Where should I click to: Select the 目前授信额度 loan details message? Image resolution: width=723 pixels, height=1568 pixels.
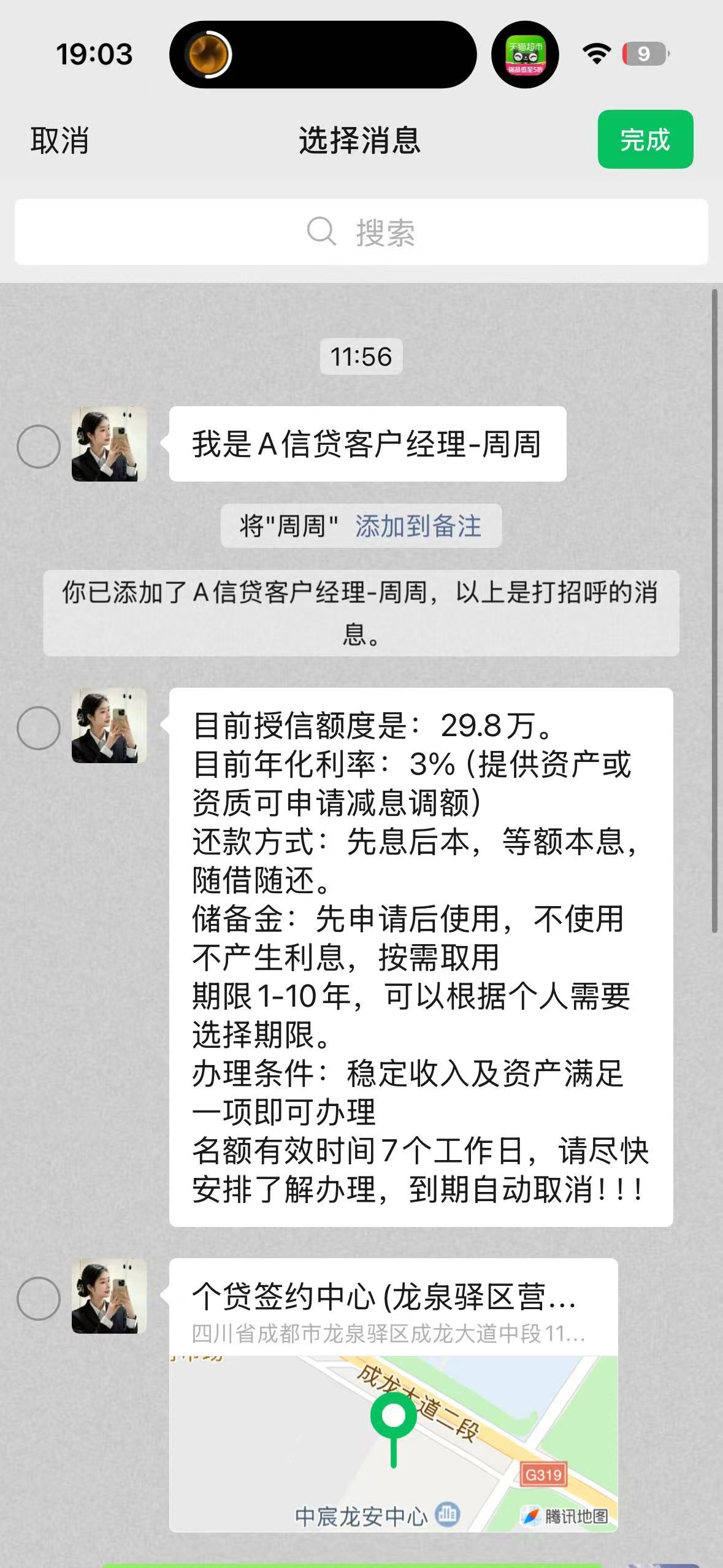pyautogui.click(x=38, y=728)
